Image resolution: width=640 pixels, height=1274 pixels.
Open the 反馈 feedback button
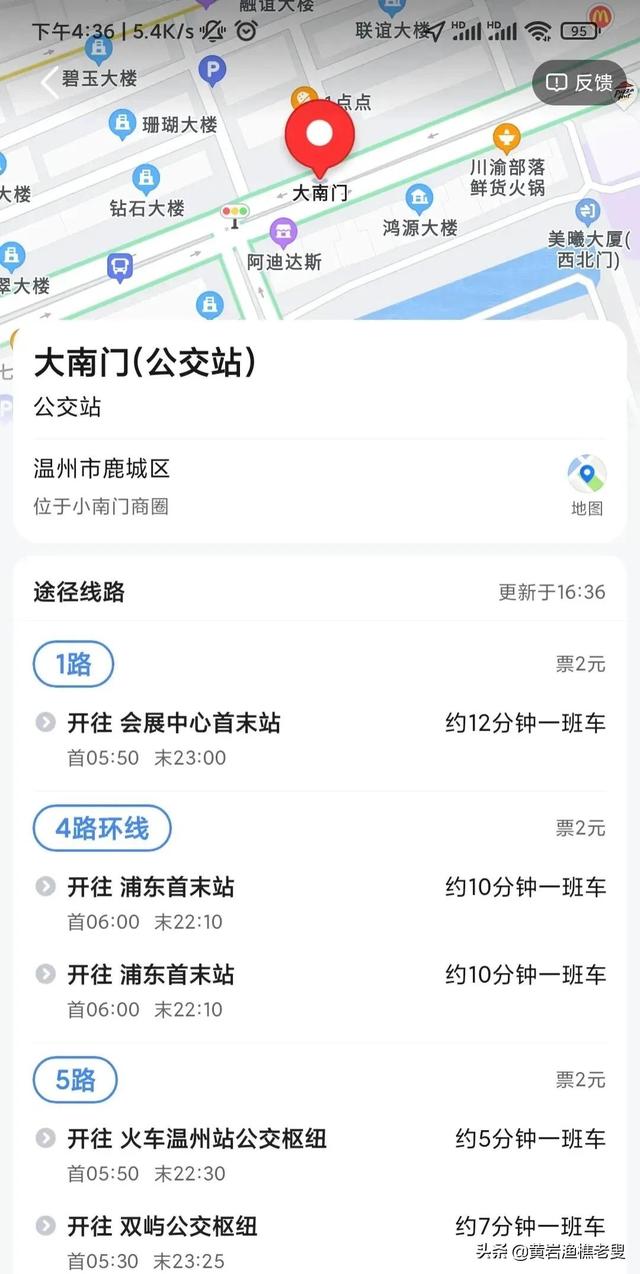pos(580,83)
